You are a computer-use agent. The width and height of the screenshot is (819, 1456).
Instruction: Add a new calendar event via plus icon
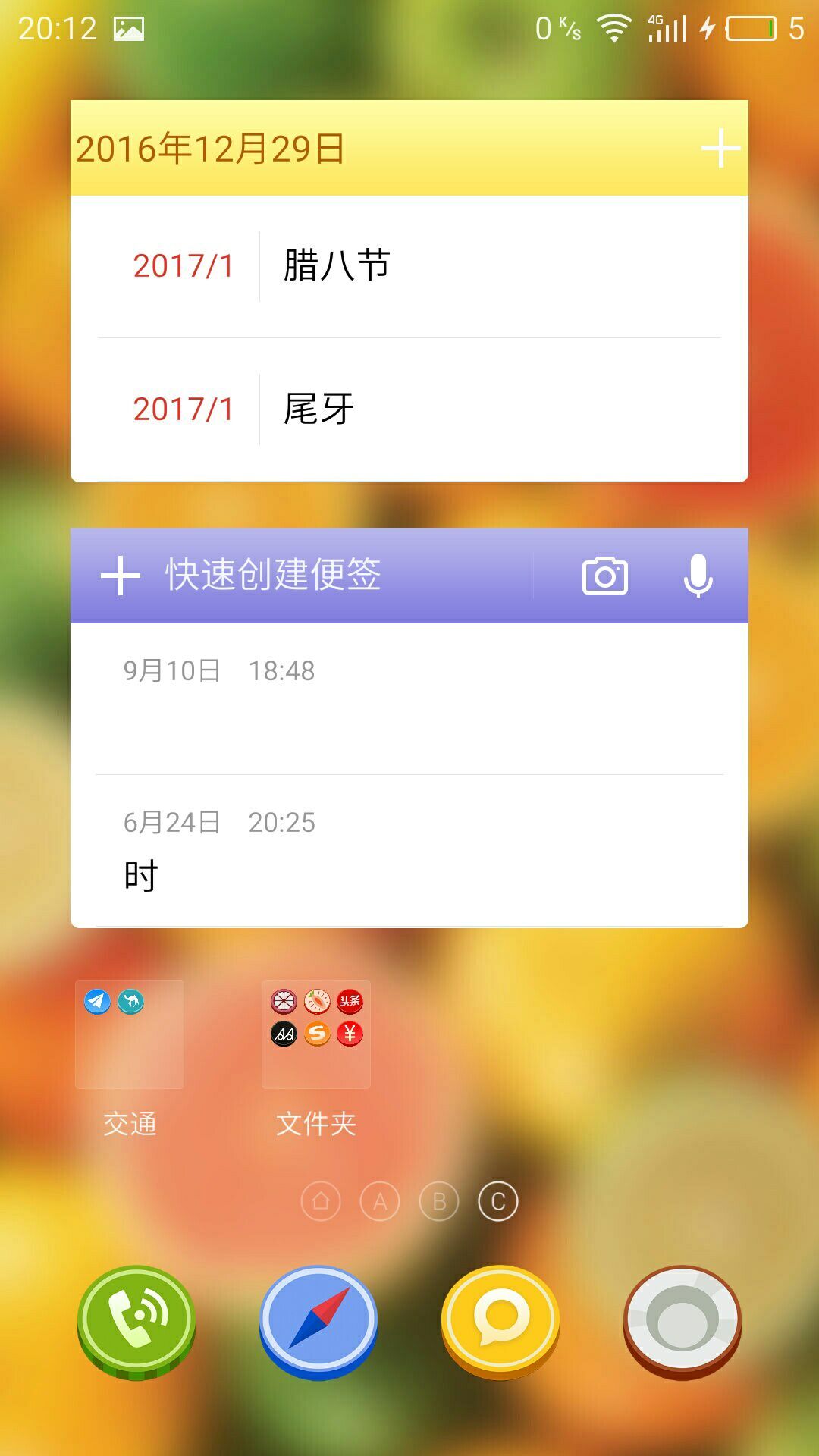tap(720, 148)
